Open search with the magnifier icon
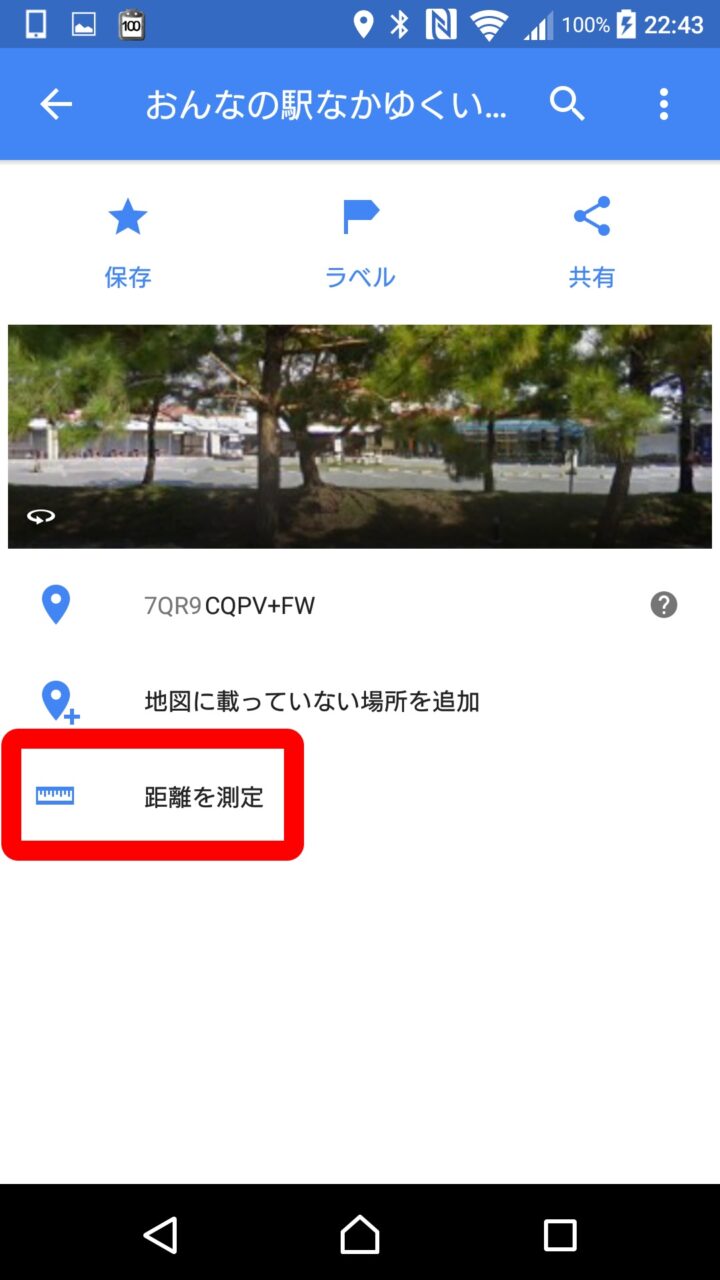 (x=567, y=104)
